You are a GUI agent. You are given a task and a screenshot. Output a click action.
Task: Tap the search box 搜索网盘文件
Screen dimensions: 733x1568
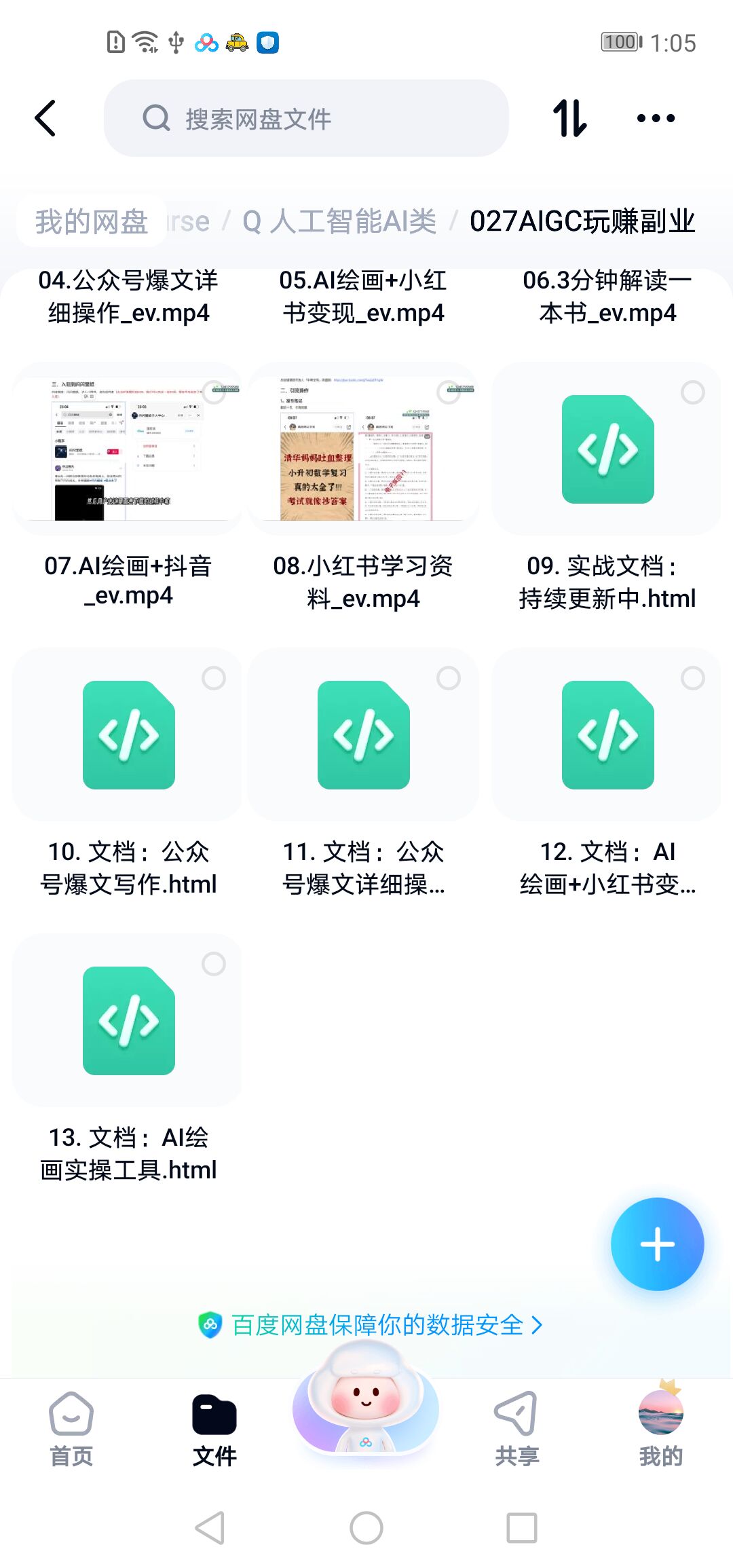305,118
